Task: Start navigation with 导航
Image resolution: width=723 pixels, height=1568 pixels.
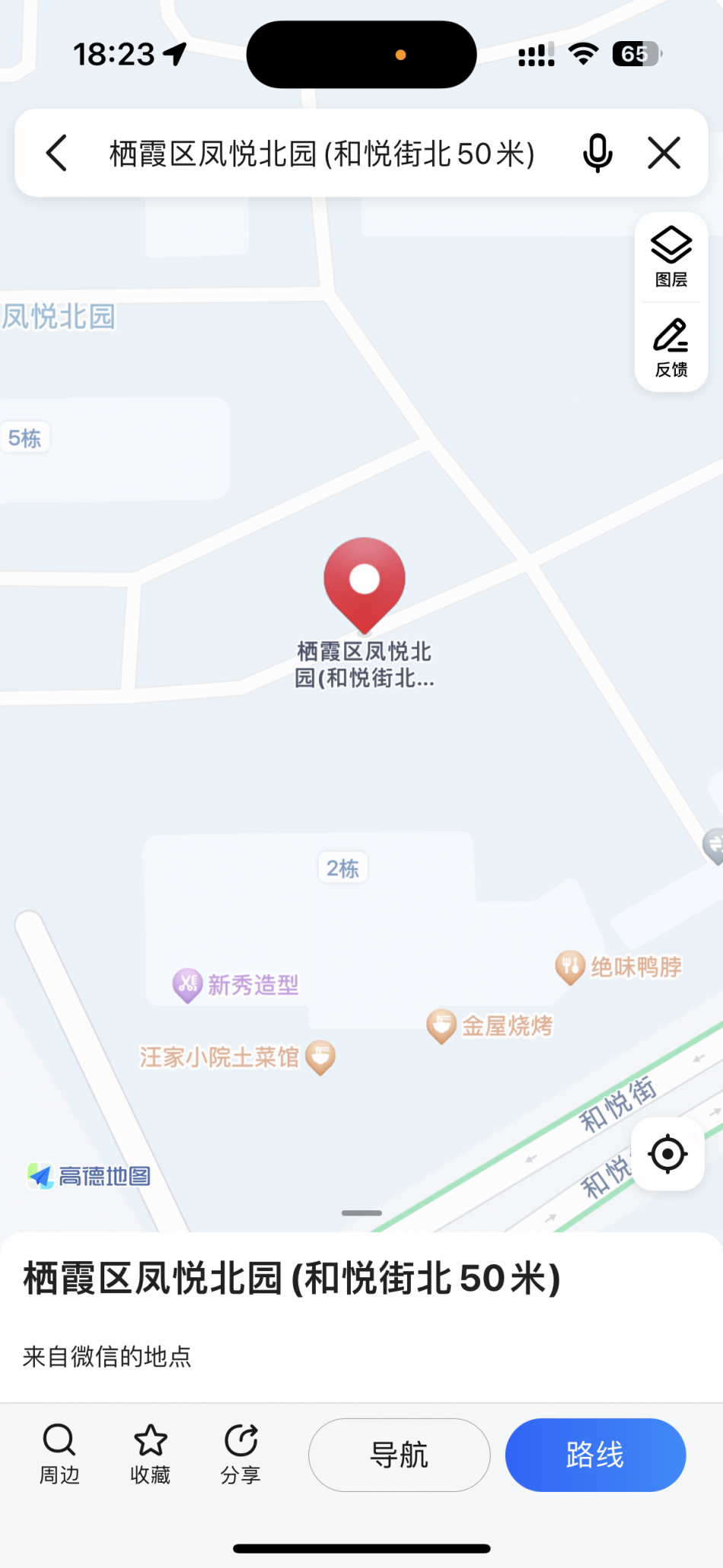Action: click(x=399, y=1455)
